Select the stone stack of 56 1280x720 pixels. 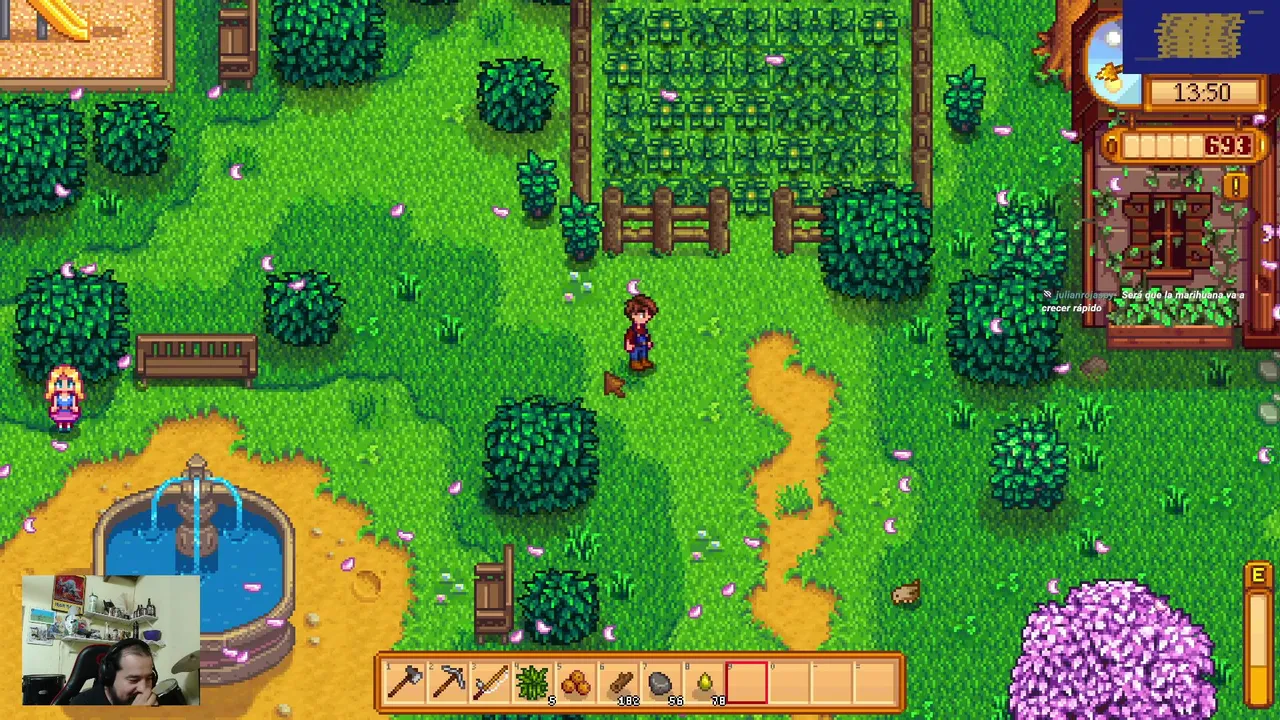(661, 683)
